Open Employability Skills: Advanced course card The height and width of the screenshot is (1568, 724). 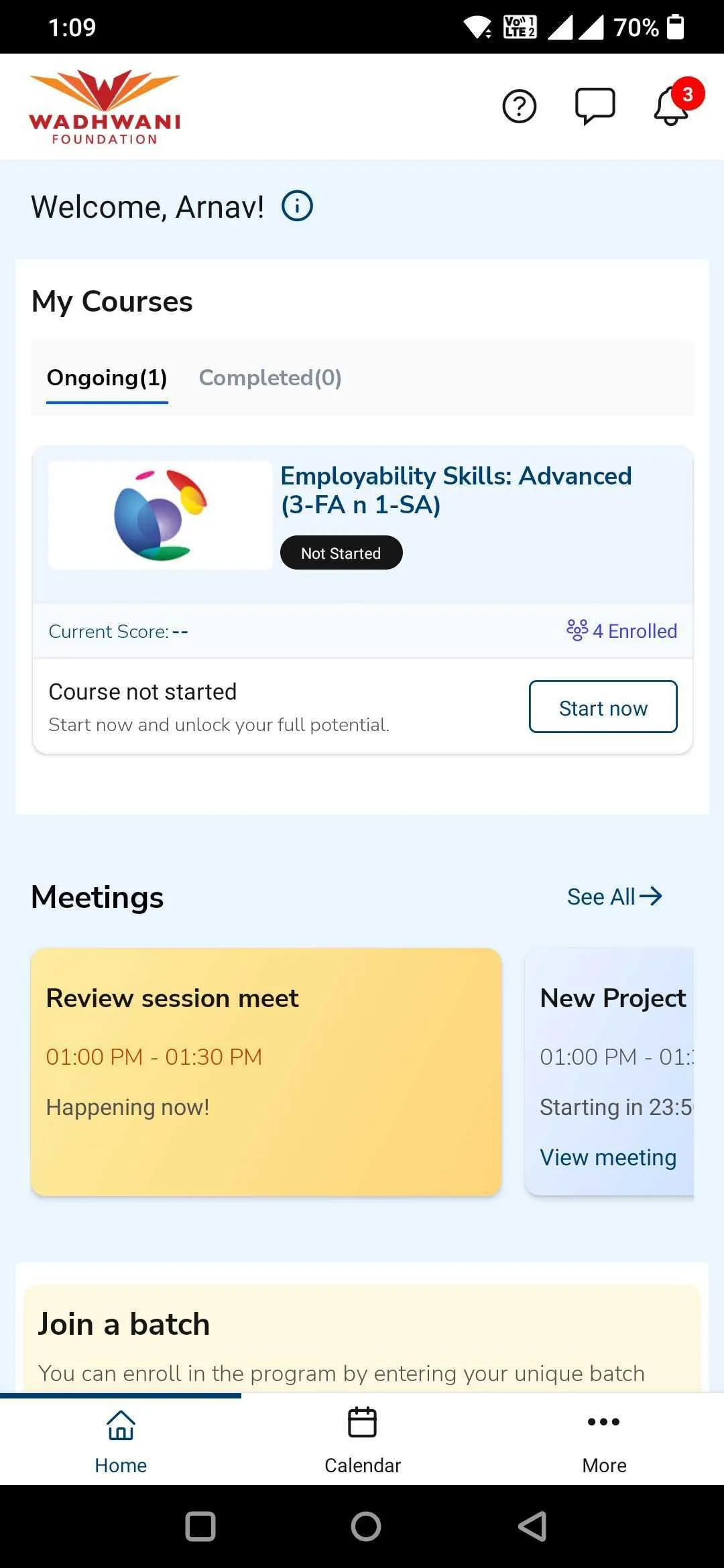click(x=456, y=490)
